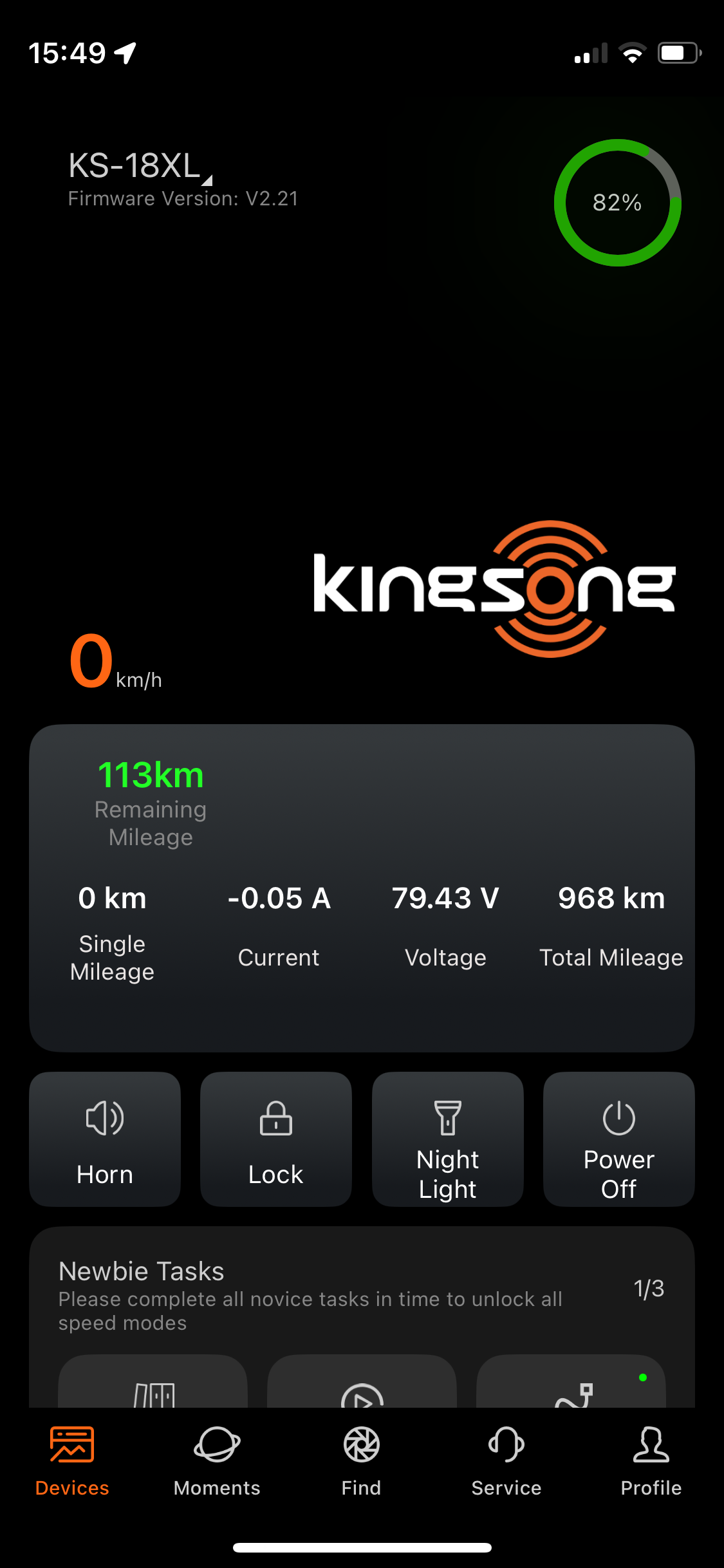Select the Devices tab
This screenshot has height=1568, width=724.
coord(72,1461)
